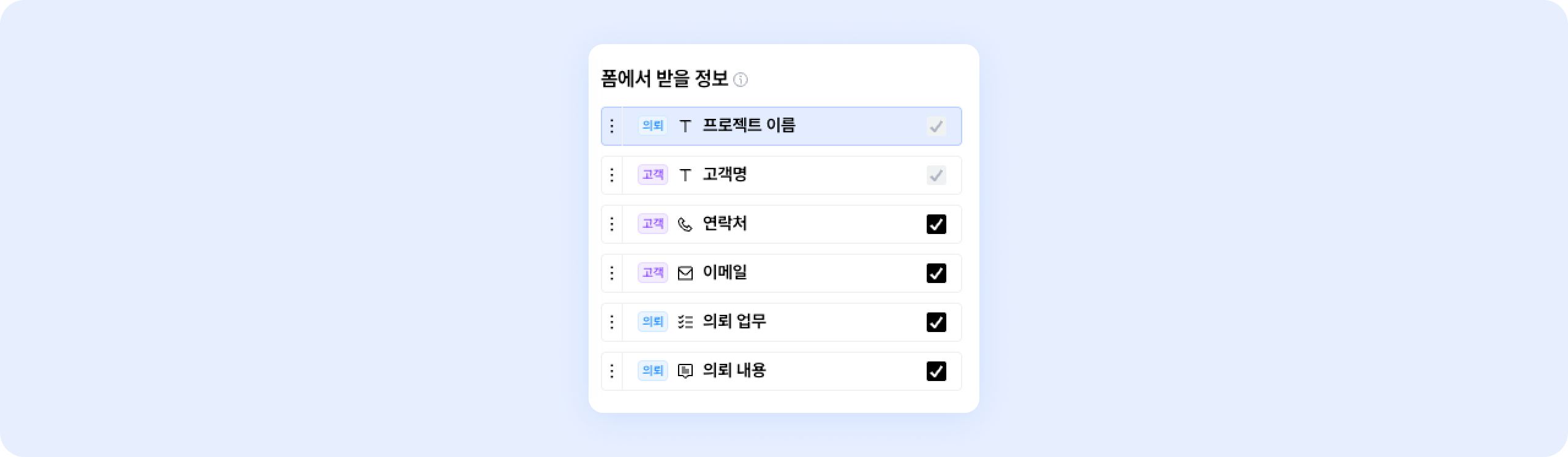Tap the greyed checkbox for 고객명
1568x457 pixels.
point(936,175)
